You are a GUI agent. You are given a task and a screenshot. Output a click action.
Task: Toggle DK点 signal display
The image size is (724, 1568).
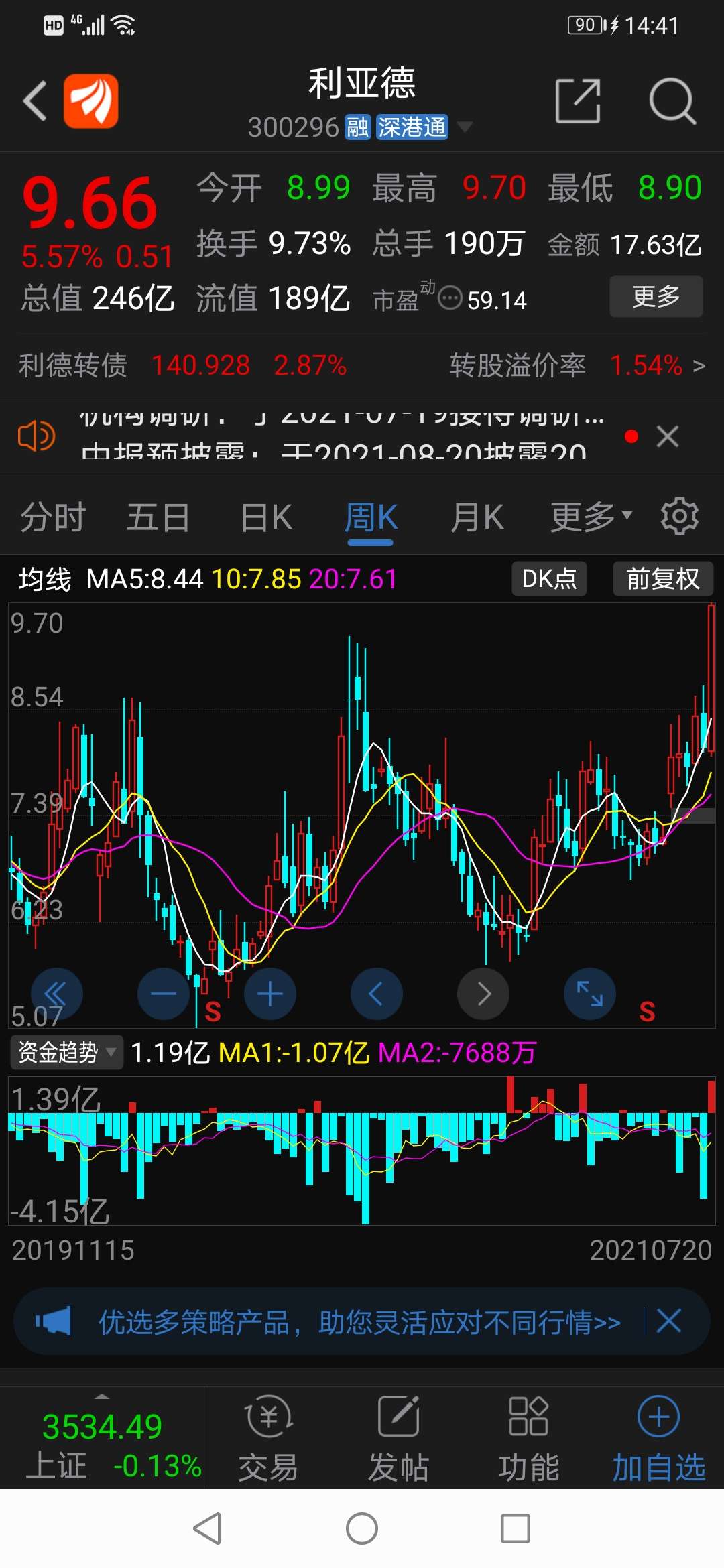548,580
